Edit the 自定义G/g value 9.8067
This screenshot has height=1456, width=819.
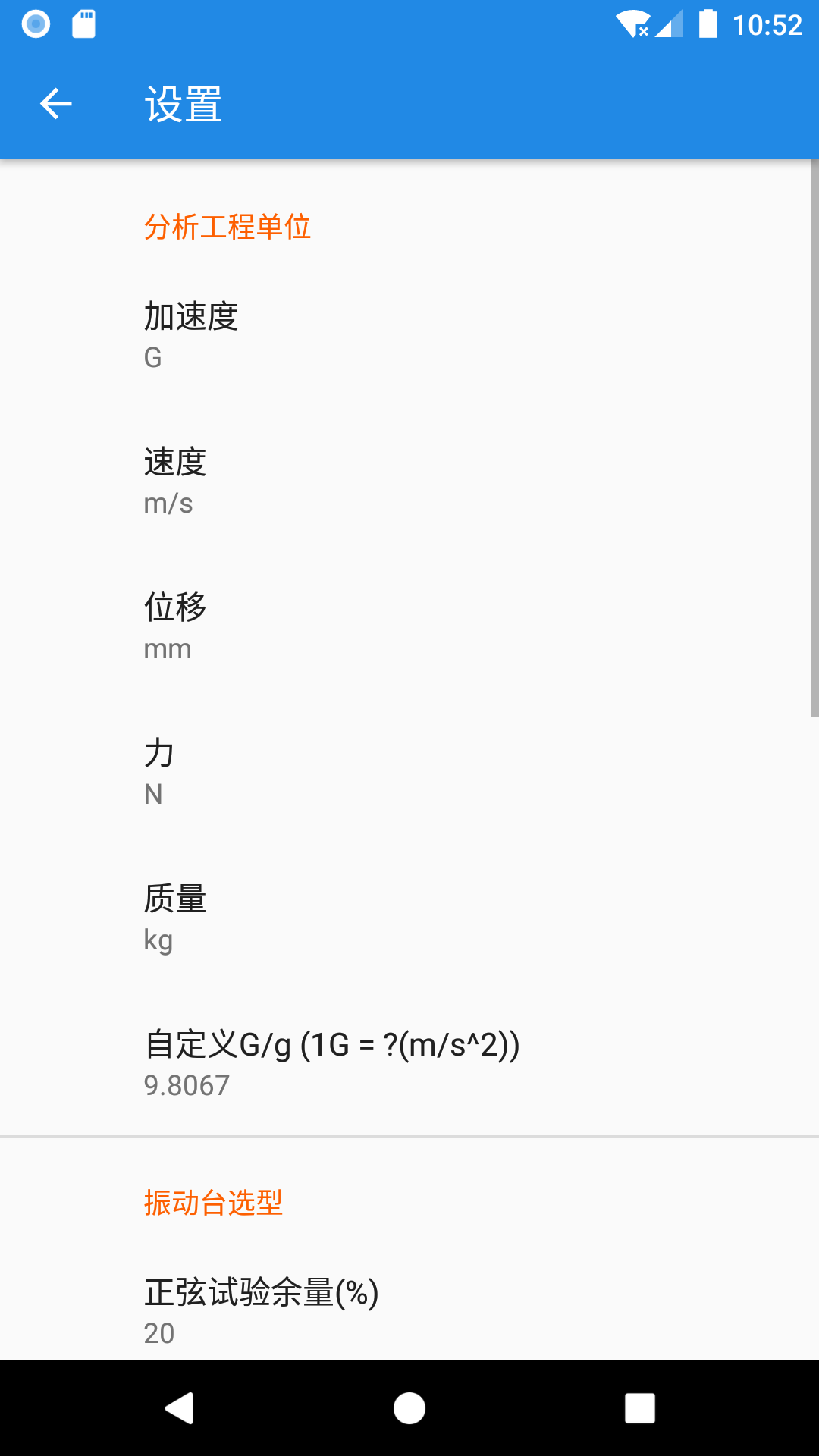tap(409, 1063)
